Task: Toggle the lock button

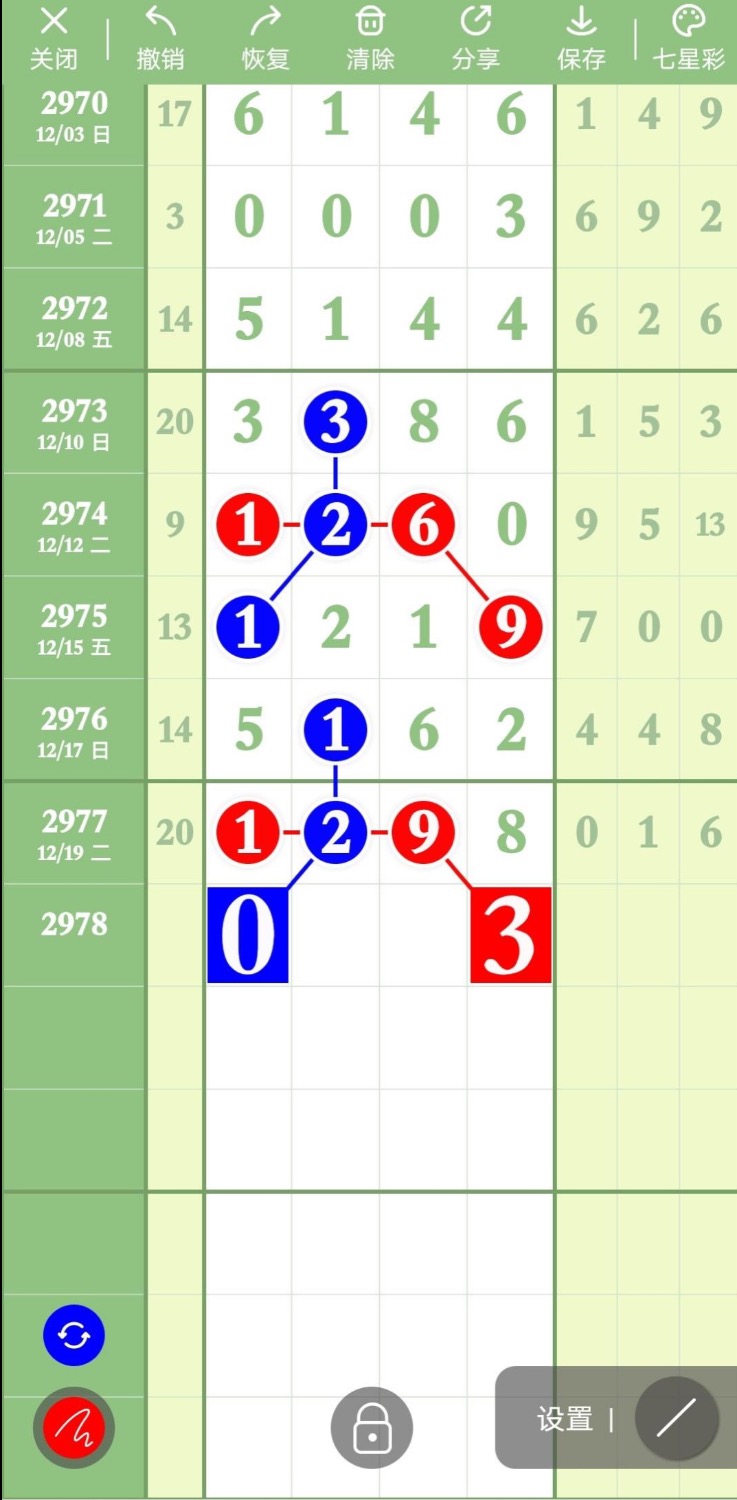Action: [x=372, y=1428]
